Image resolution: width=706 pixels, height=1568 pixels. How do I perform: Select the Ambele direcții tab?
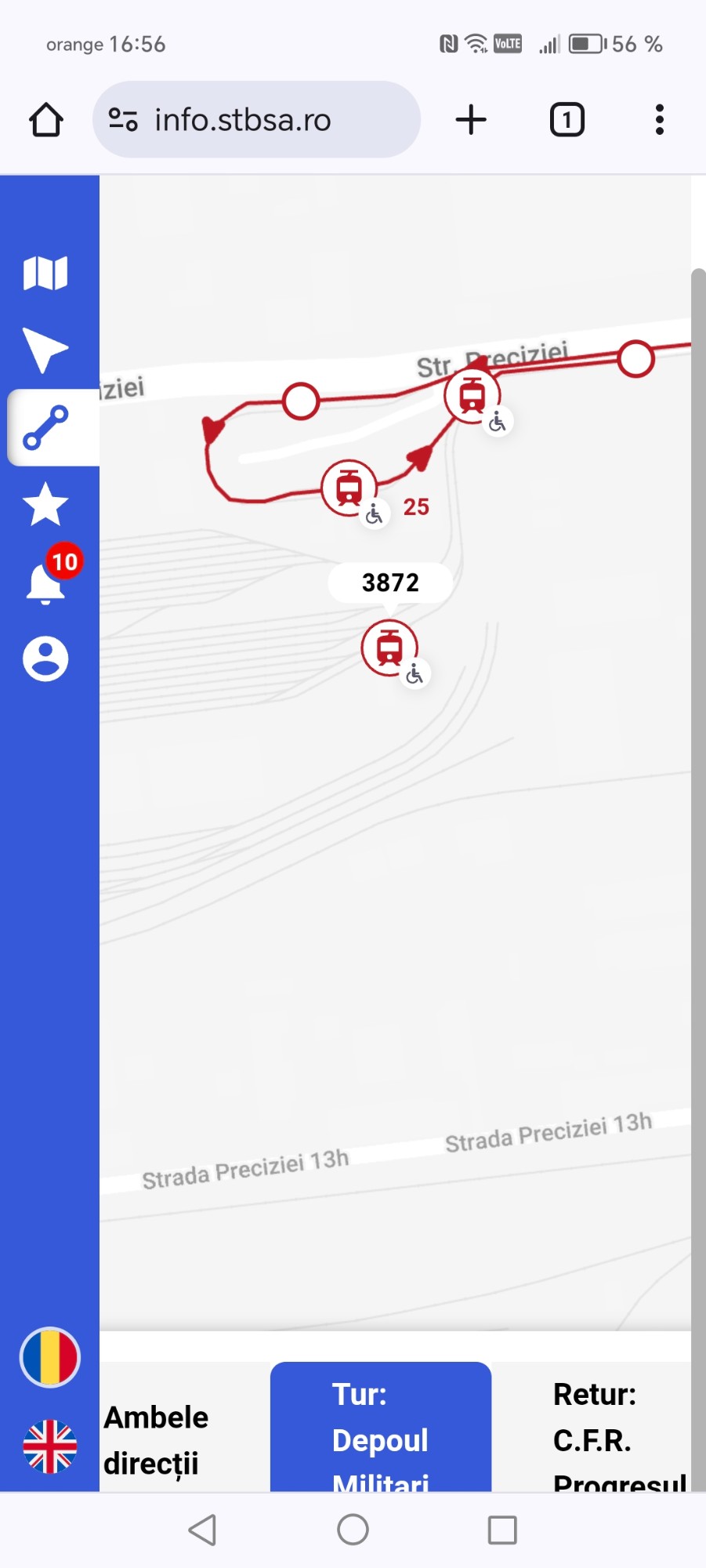157,1439
